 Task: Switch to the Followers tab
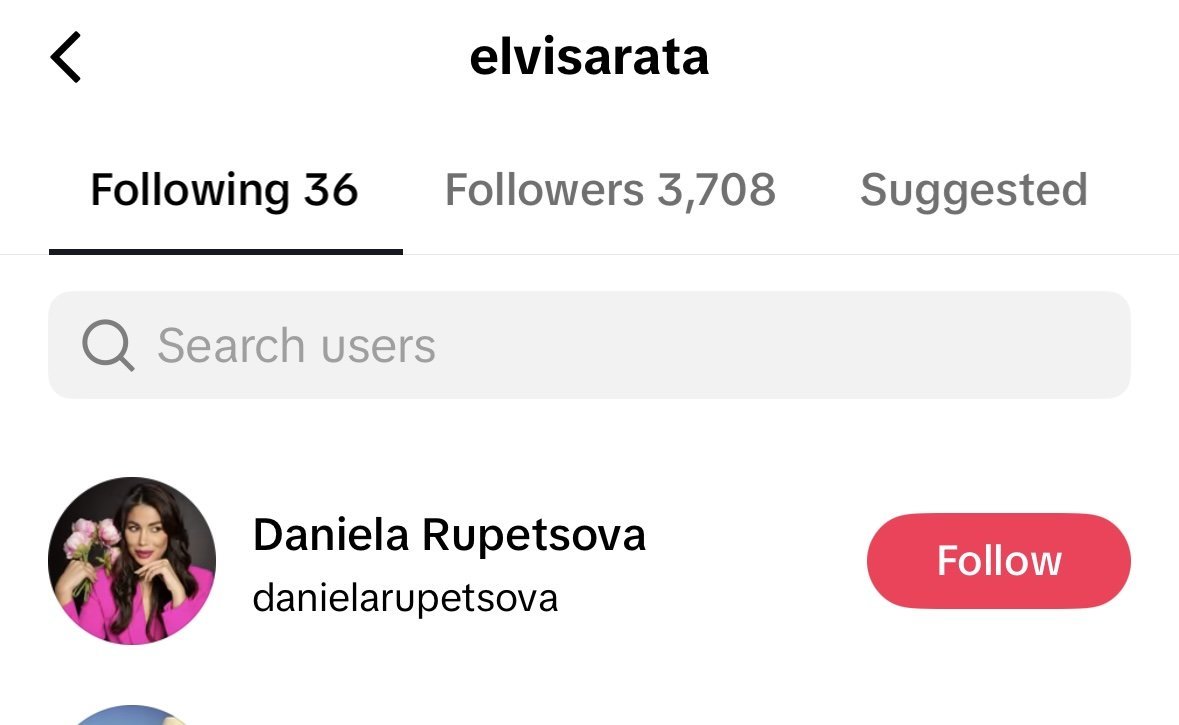coord(610,190)
